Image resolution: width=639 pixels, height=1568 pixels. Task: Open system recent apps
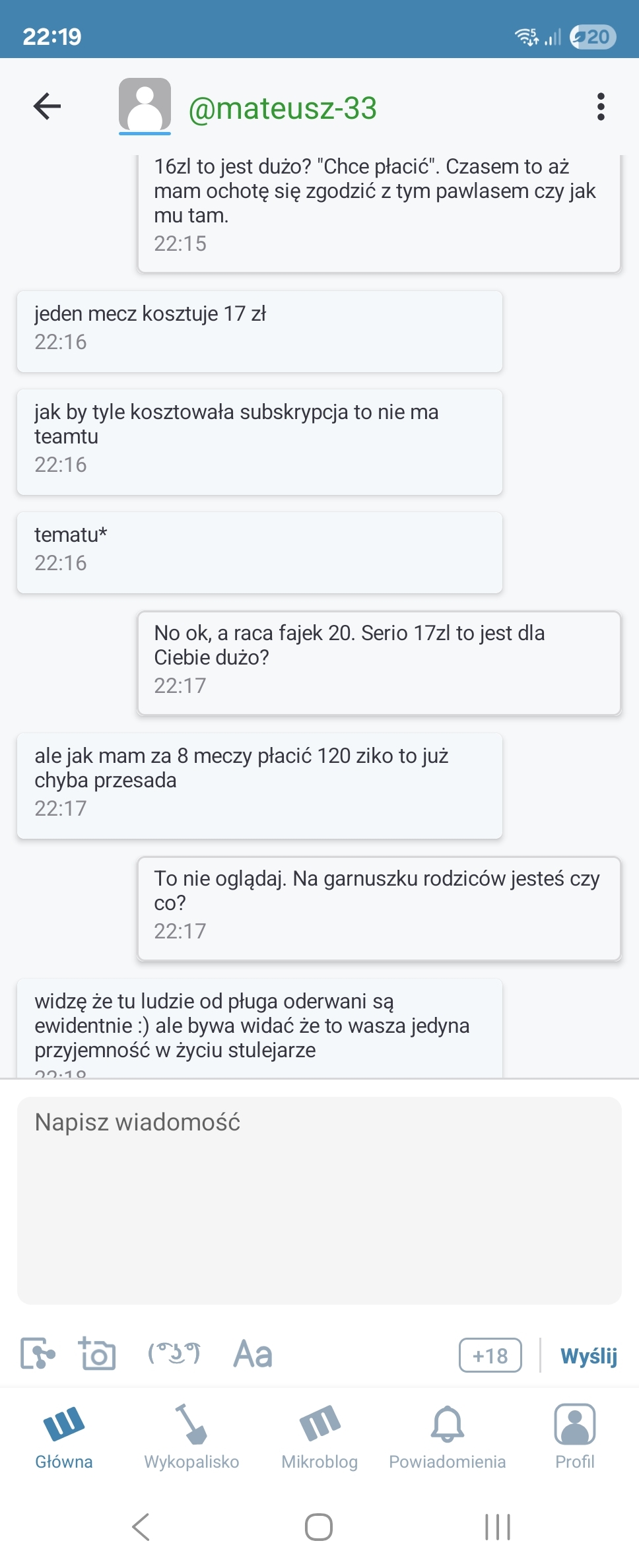coord(497,1526)
